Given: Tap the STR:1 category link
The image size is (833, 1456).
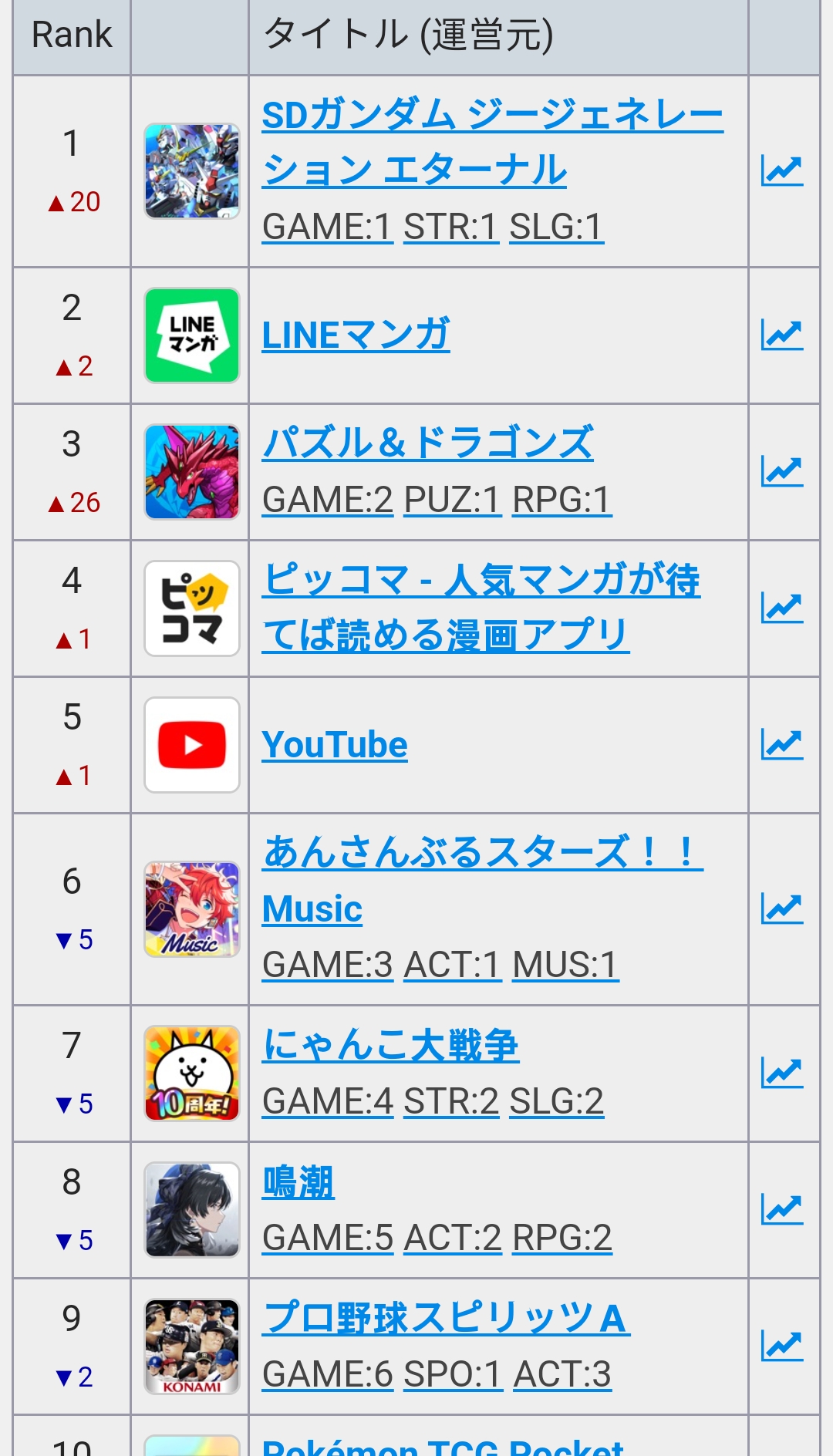Looking at the screenshot, I should 451,227.
